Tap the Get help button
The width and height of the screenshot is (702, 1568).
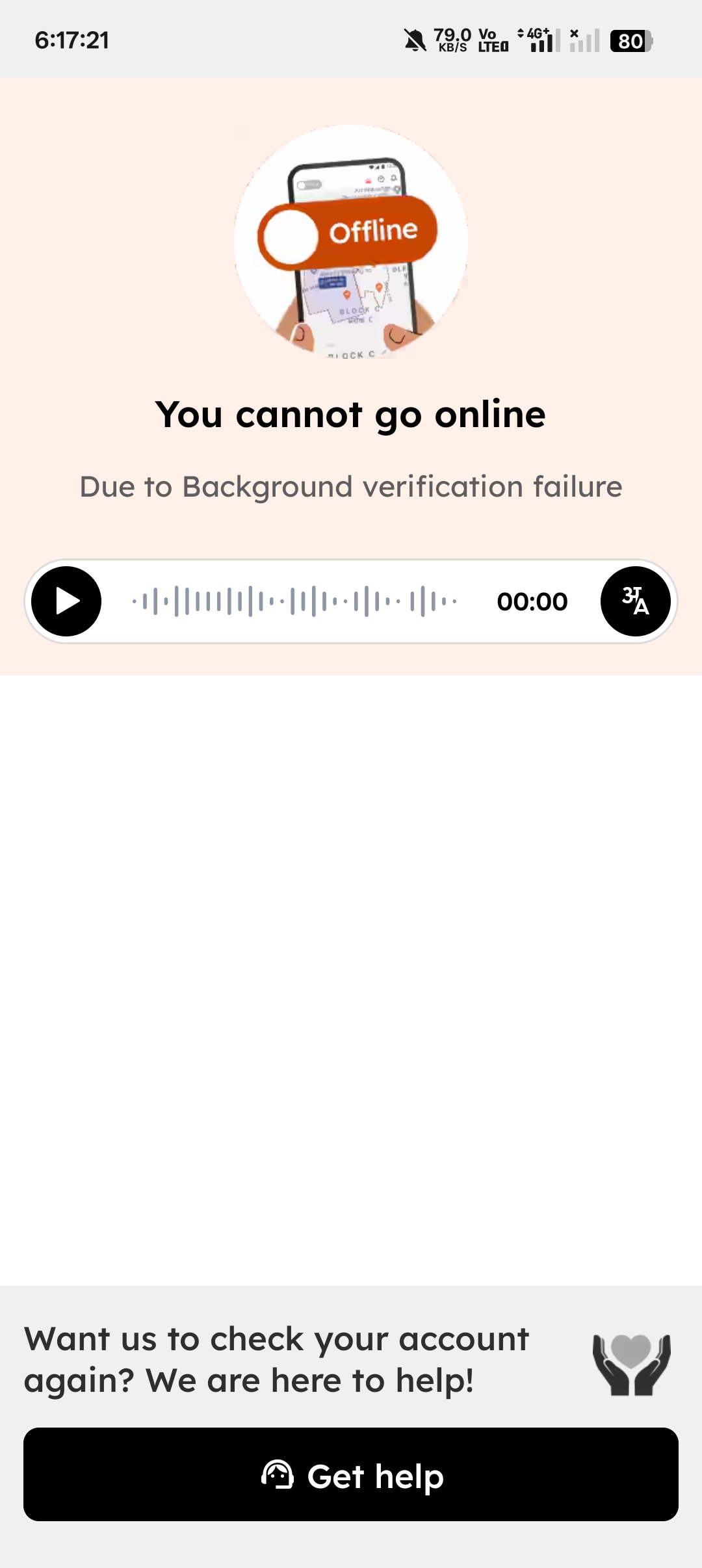point(351,1474)
